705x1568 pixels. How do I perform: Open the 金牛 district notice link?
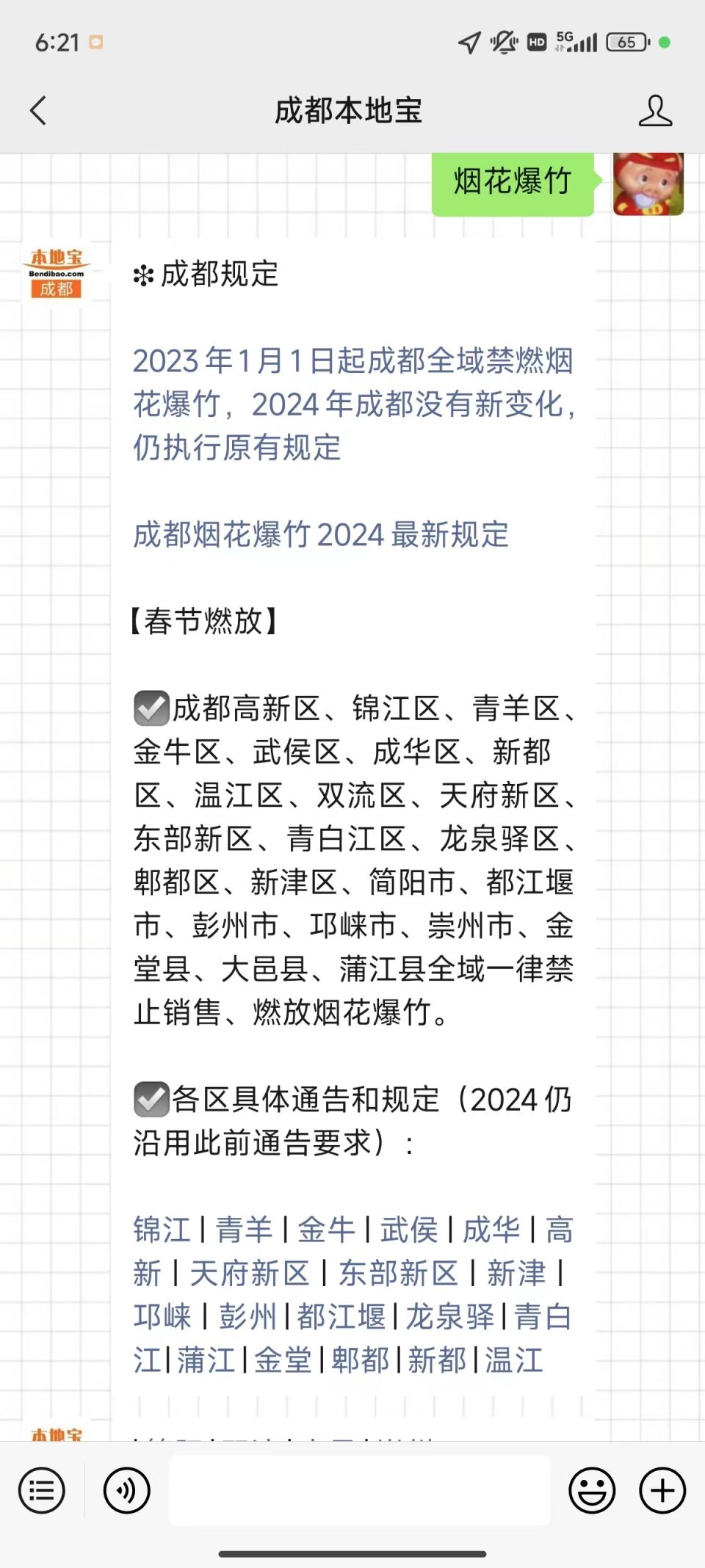coord(327,1230)
